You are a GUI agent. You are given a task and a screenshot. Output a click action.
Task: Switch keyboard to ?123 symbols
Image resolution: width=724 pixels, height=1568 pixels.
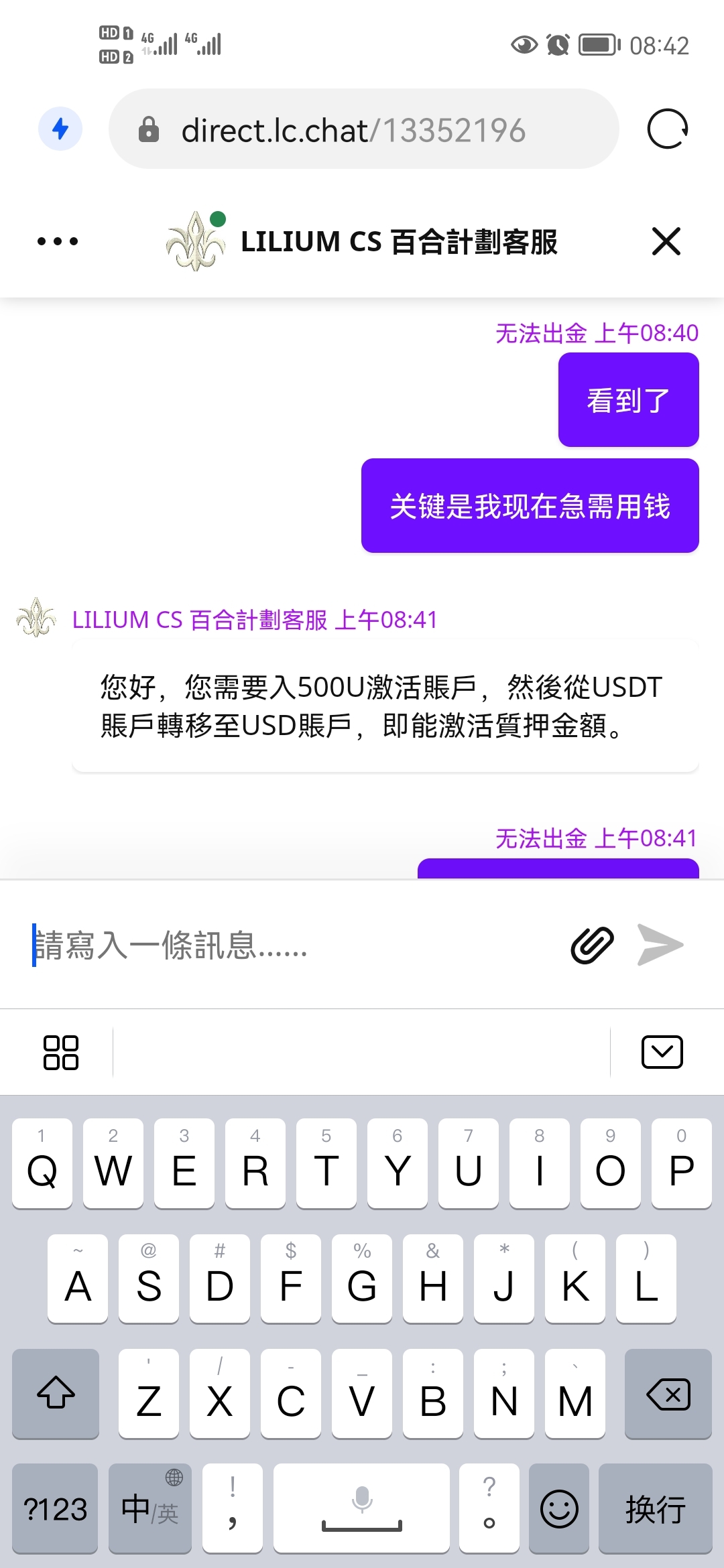pyautogui.click(x=56, y=1508)
